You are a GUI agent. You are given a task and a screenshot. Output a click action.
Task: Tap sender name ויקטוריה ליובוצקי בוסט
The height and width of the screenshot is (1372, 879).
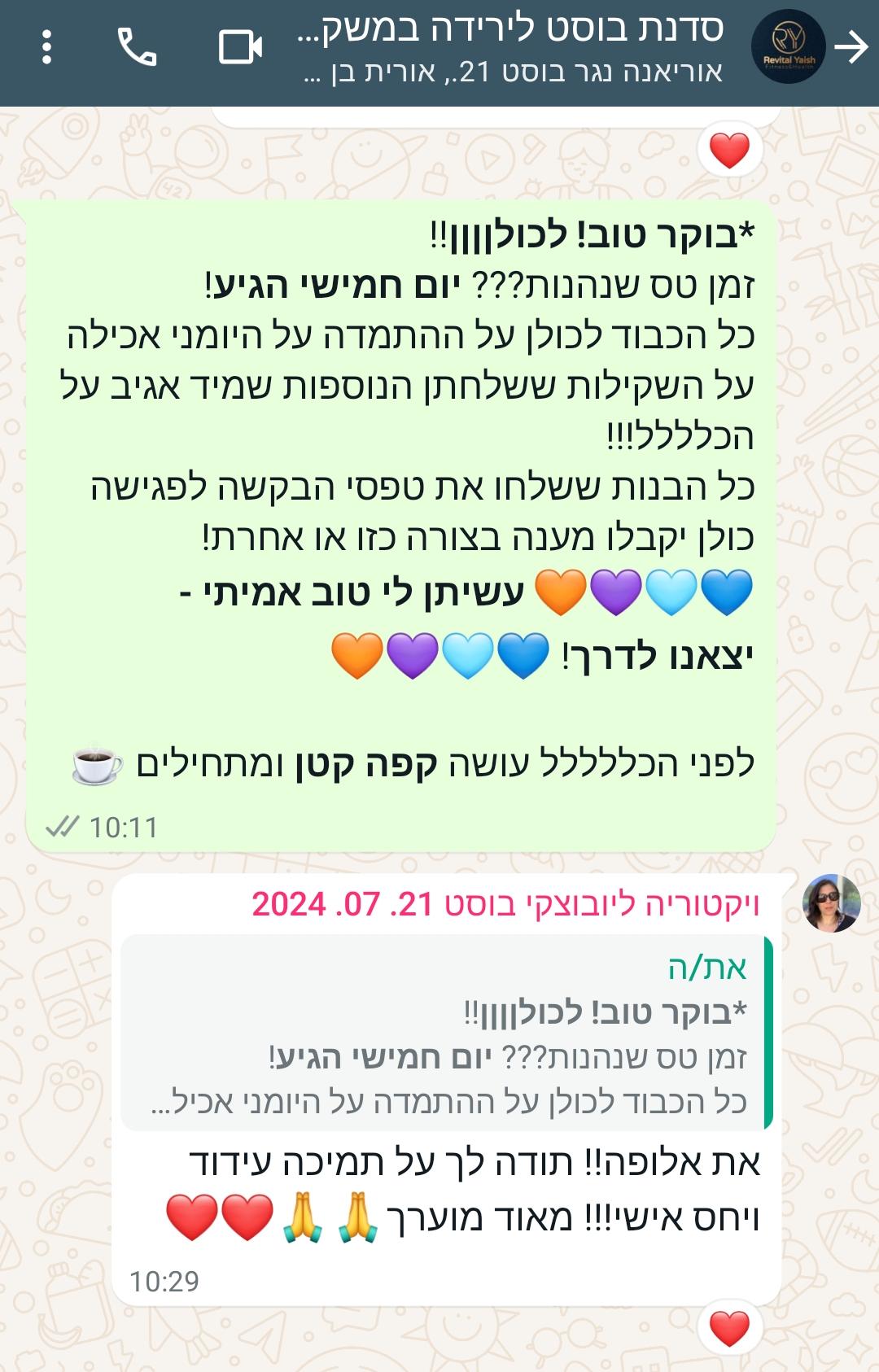click(x=505, y=905)
